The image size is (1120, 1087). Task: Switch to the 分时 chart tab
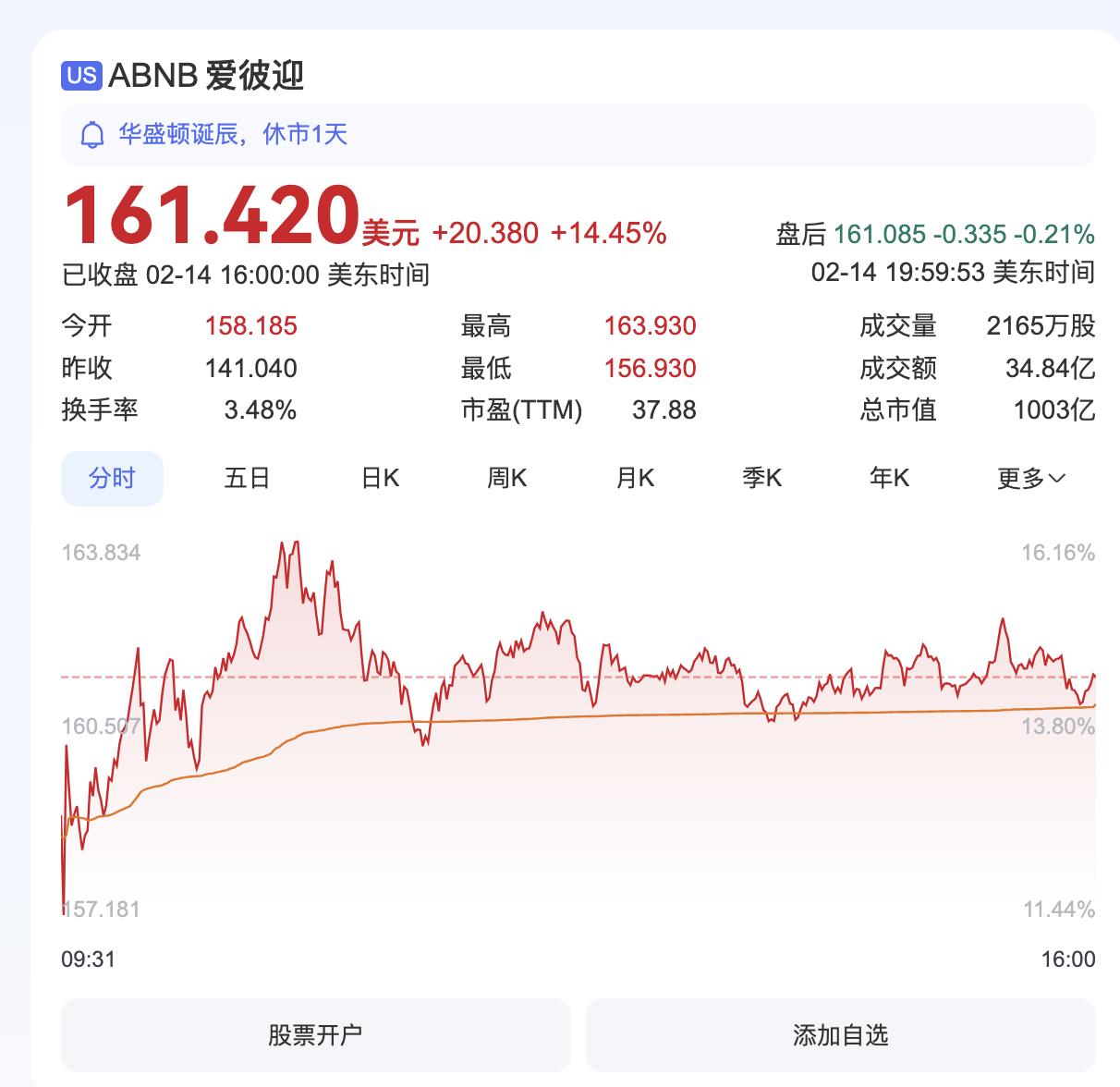[x=112, y=478]
